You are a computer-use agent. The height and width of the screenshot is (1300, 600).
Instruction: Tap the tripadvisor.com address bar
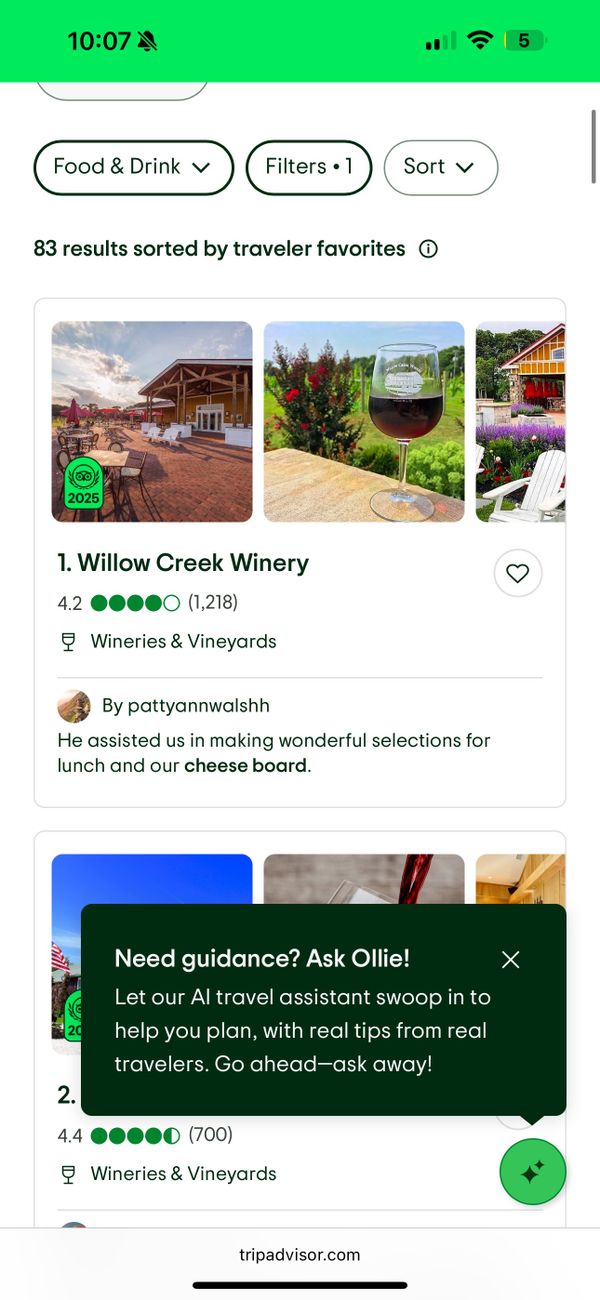(300, 1254)
